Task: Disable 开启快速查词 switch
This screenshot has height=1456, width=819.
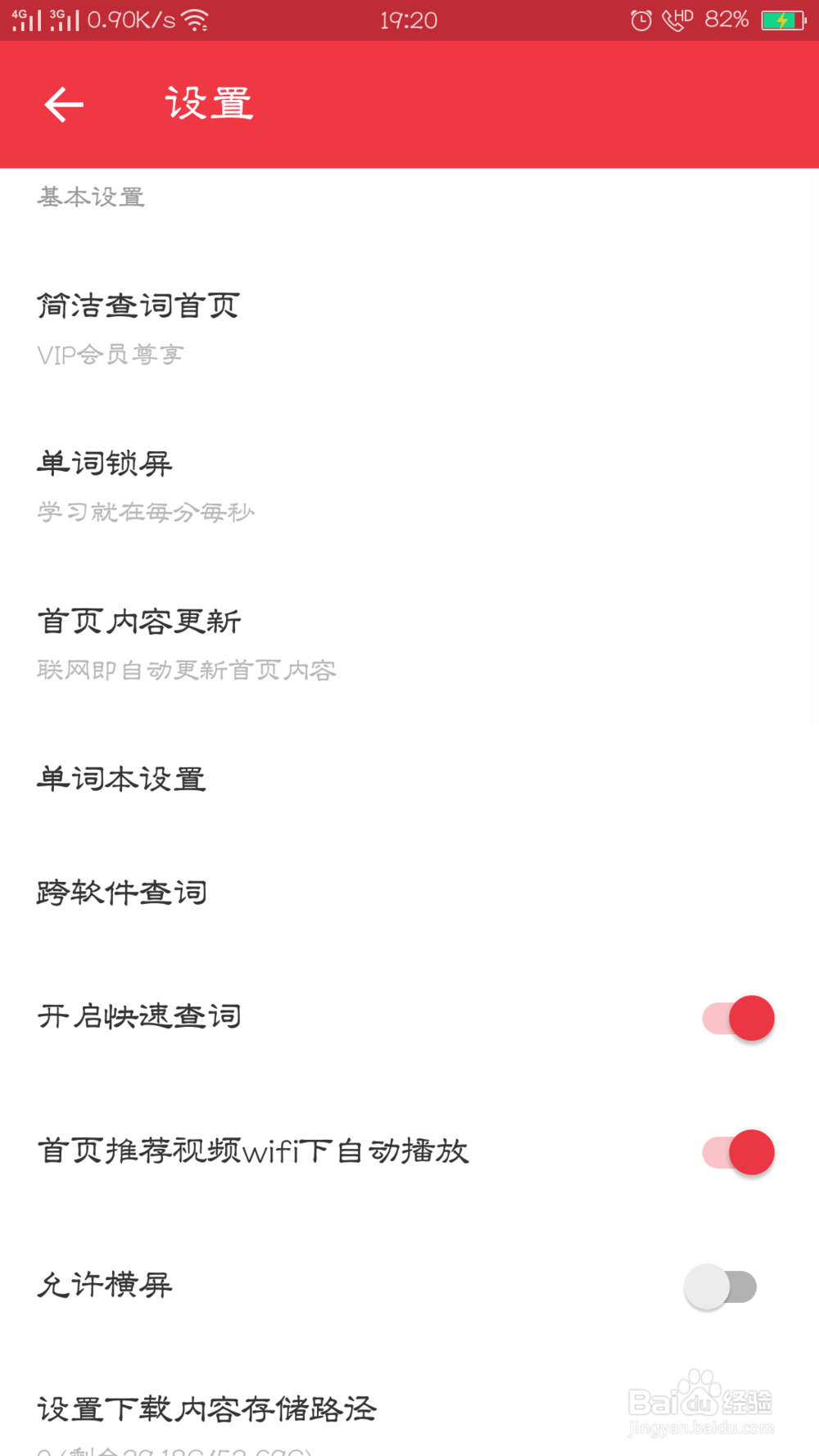Action: (738, 1018)
